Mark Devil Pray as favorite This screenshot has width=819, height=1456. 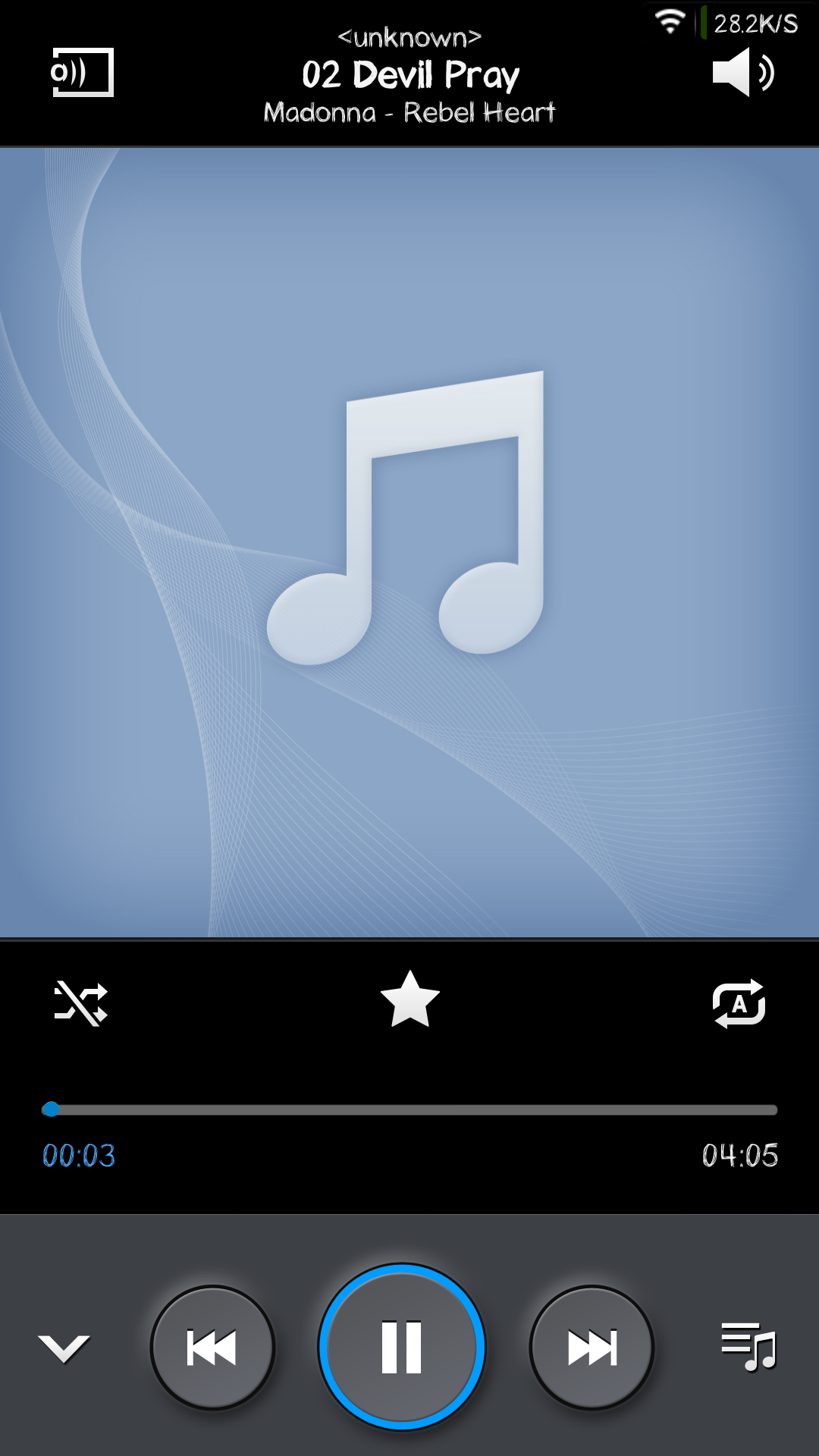tap(409, 1000)
